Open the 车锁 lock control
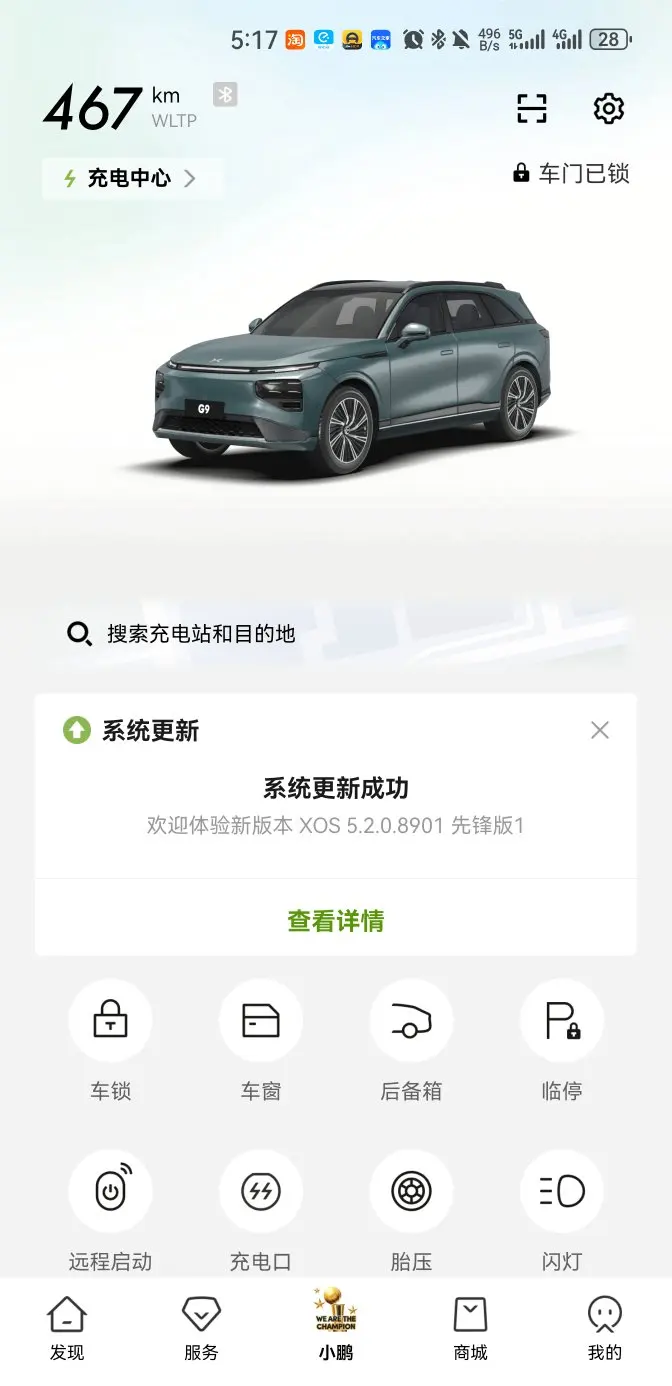 tap(110, 1041)
